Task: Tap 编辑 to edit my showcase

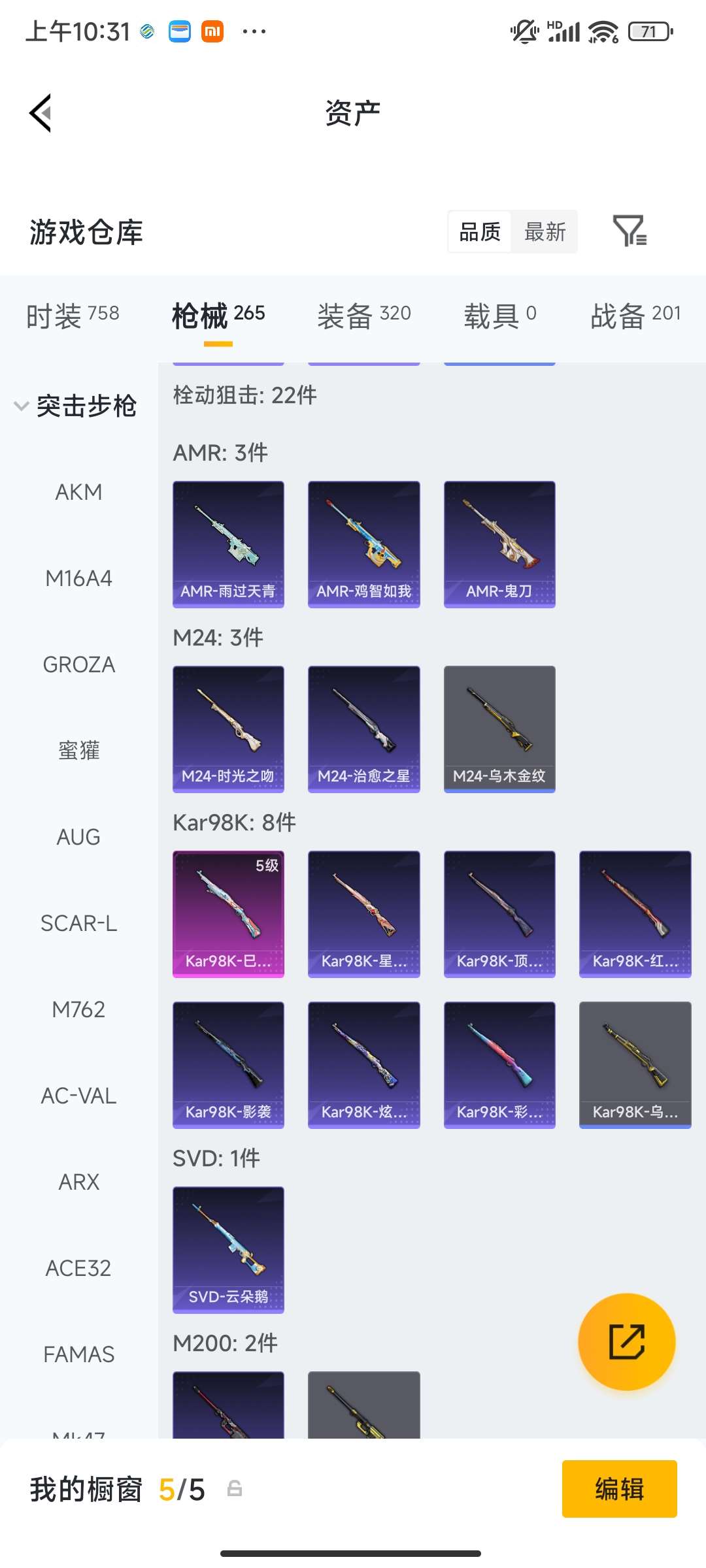Action: [619, 1489]
